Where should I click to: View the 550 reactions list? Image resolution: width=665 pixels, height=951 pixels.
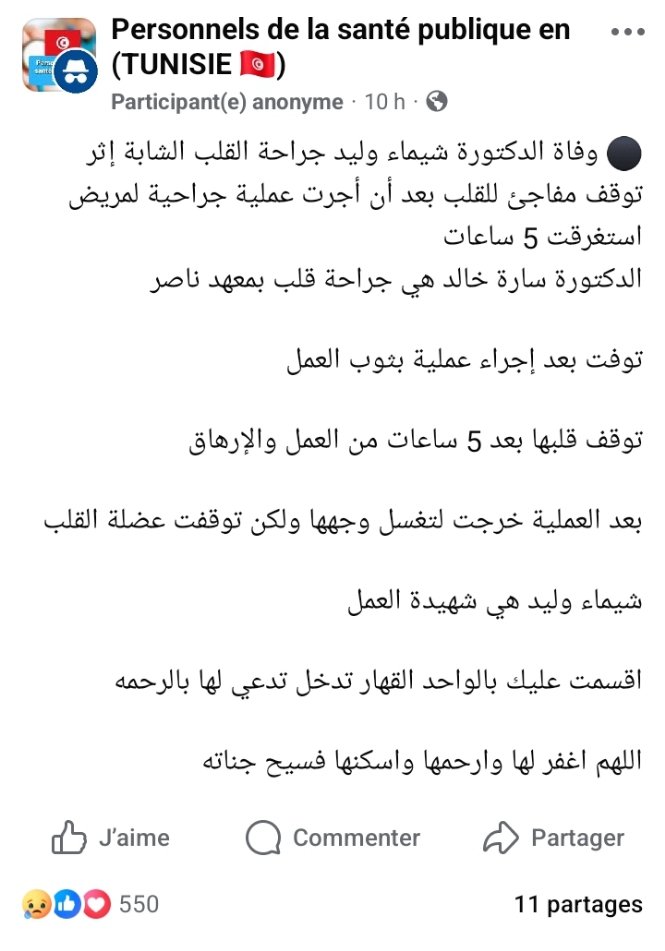pos(90,905)
